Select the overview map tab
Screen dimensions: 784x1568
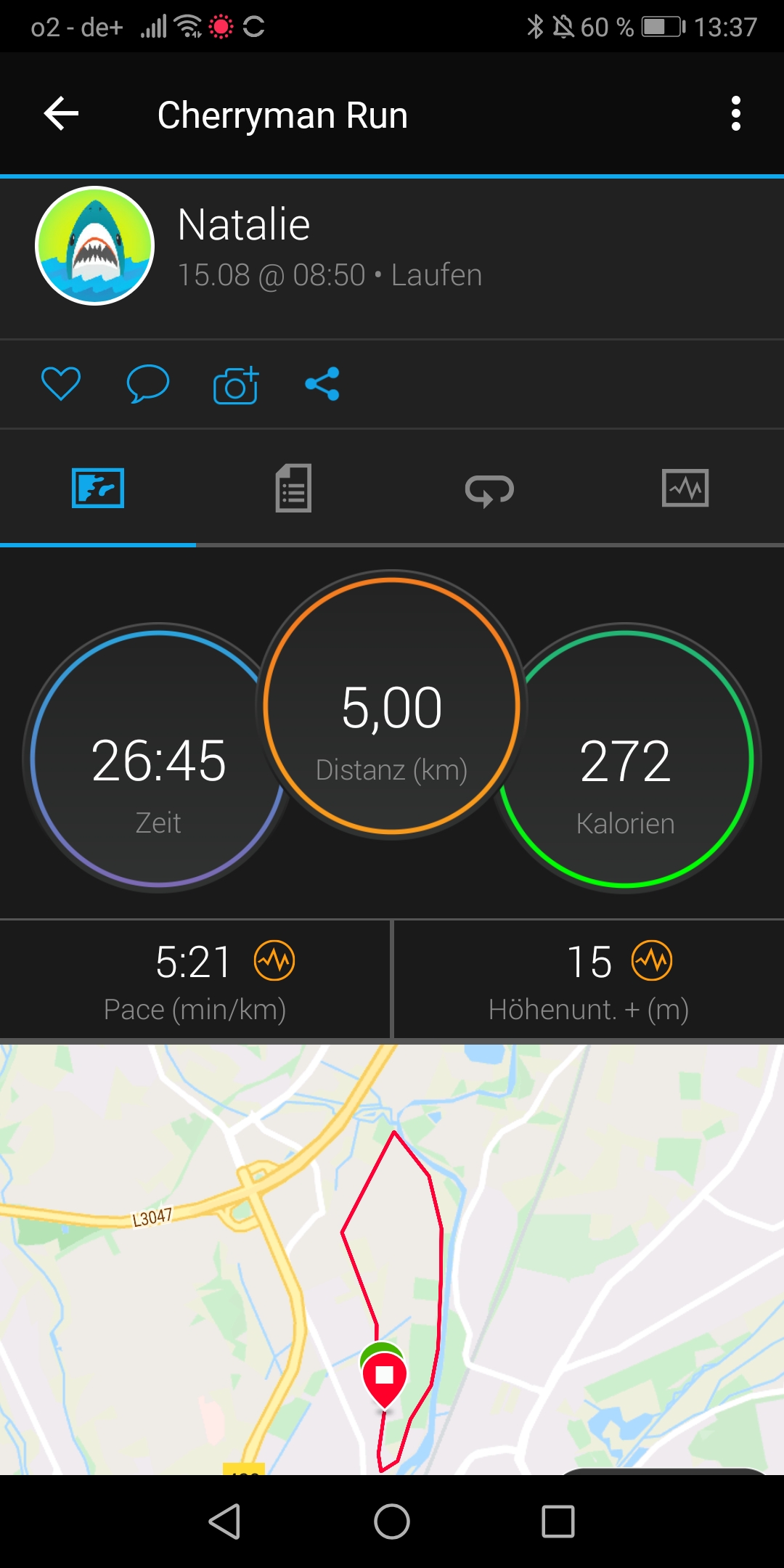[98, 488]
